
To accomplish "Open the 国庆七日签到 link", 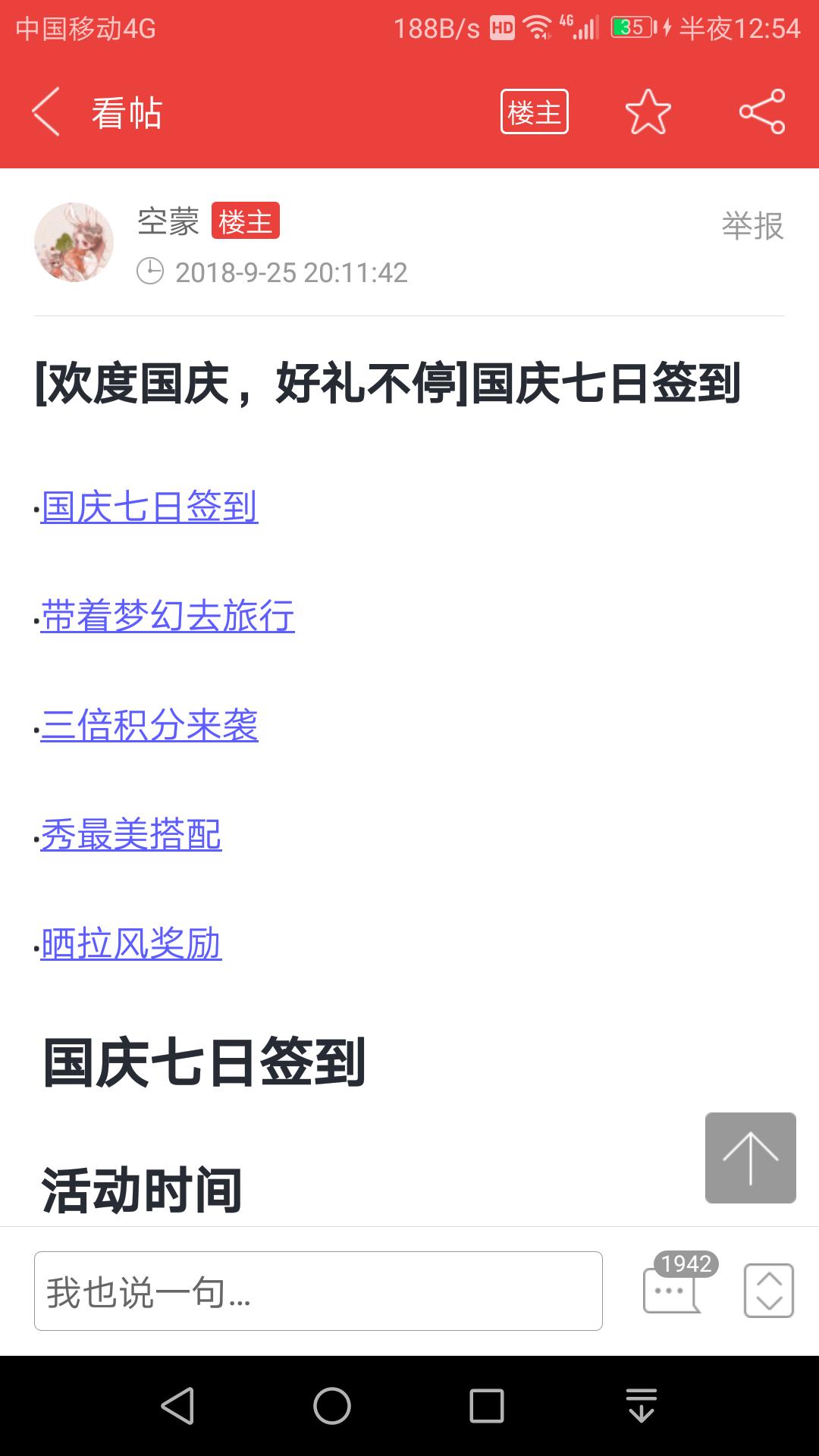I will tap(149, 507).
